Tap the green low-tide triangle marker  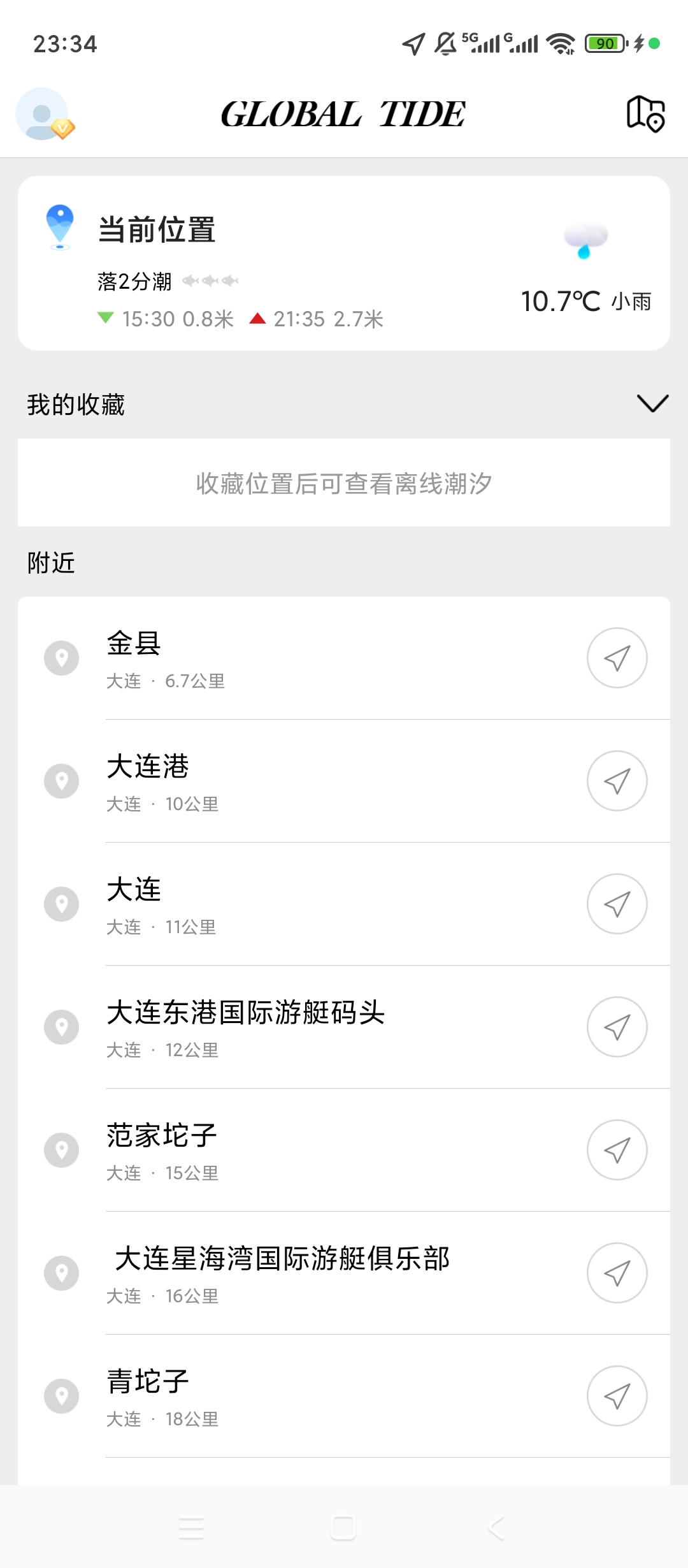106,318
